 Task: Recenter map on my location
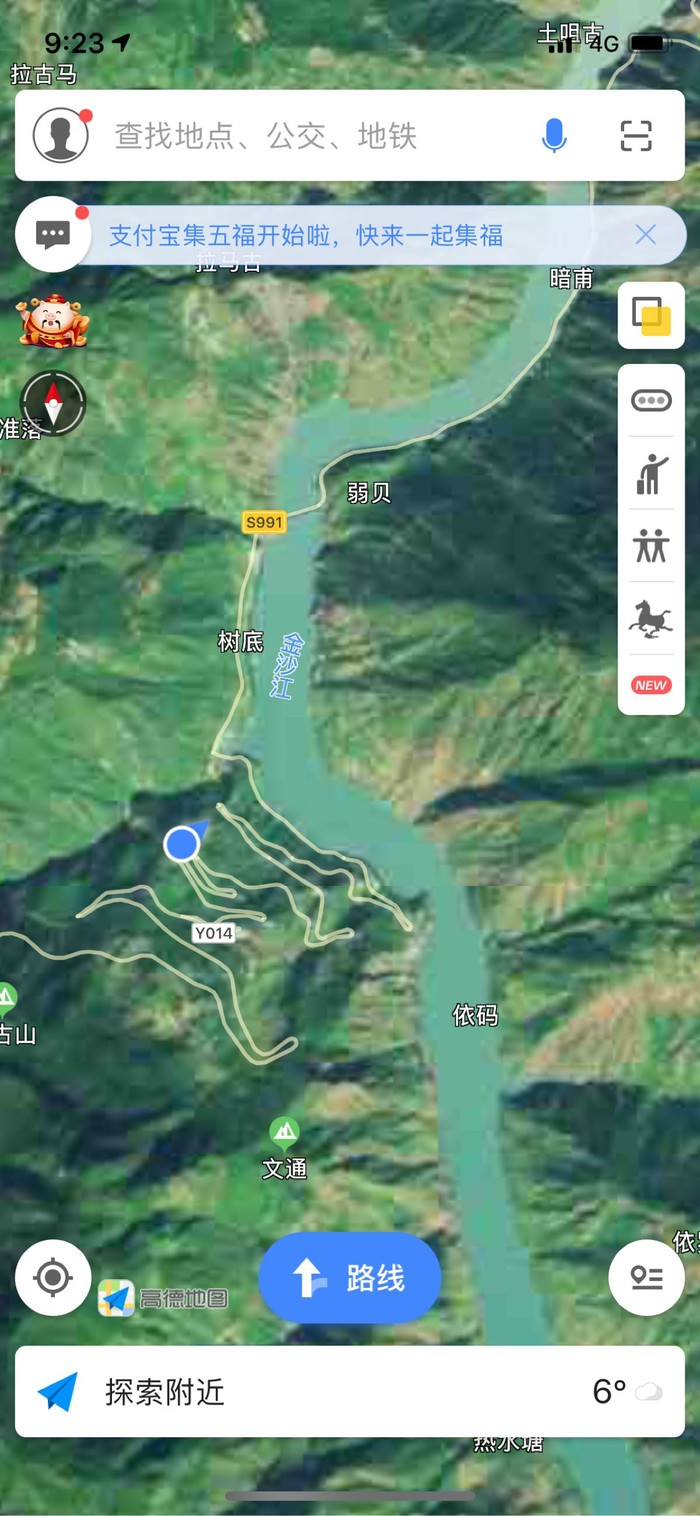[x=53, y=1277]
